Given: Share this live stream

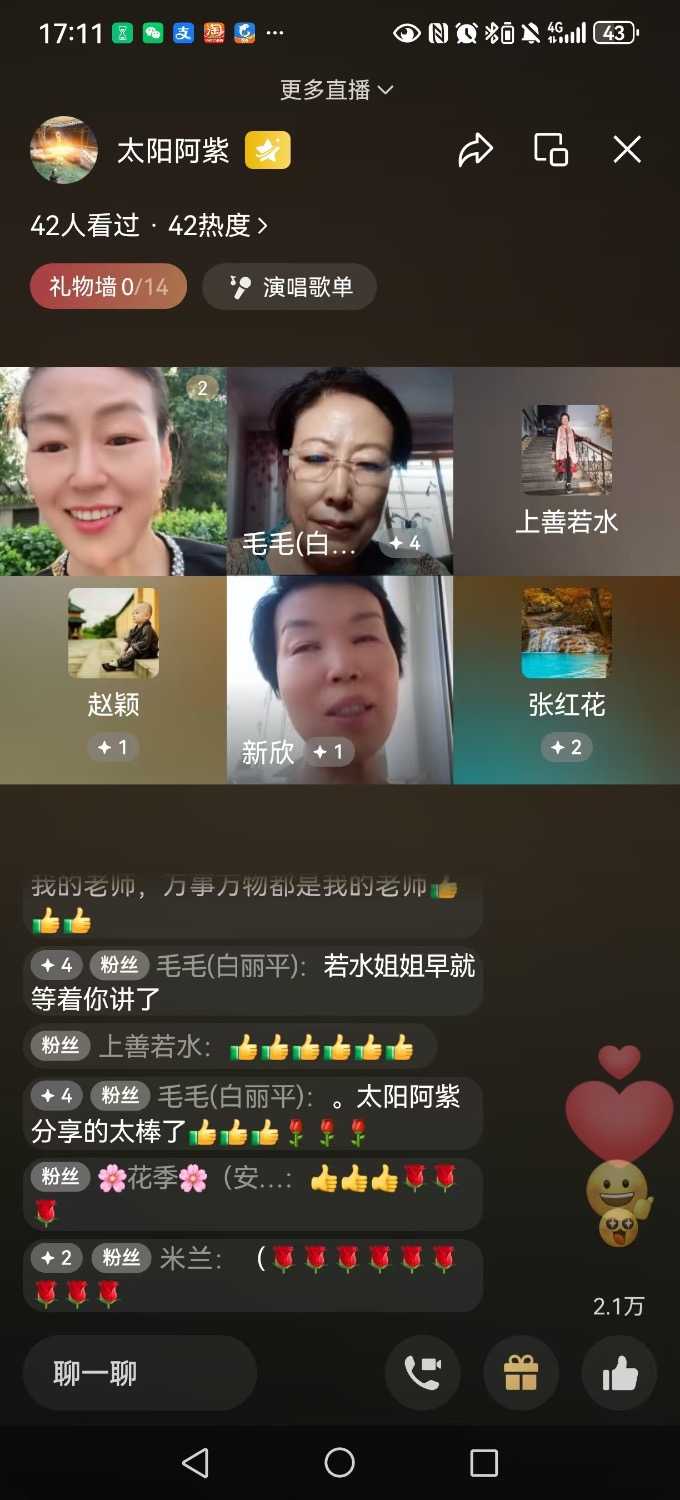Looking at the screenshot, I should [475, 150].
